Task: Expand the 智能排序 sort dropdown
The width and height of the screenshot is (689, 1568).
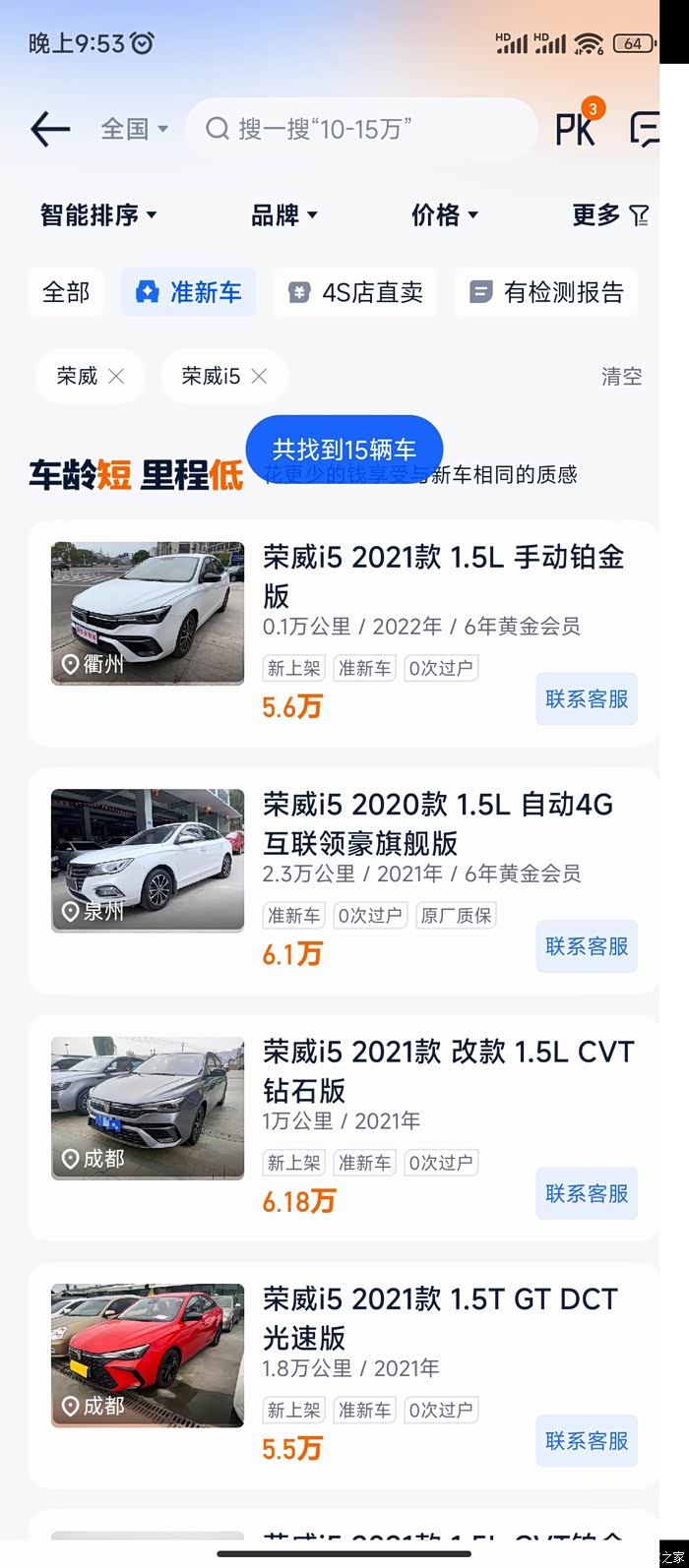Action: click(x=98, y=215)
